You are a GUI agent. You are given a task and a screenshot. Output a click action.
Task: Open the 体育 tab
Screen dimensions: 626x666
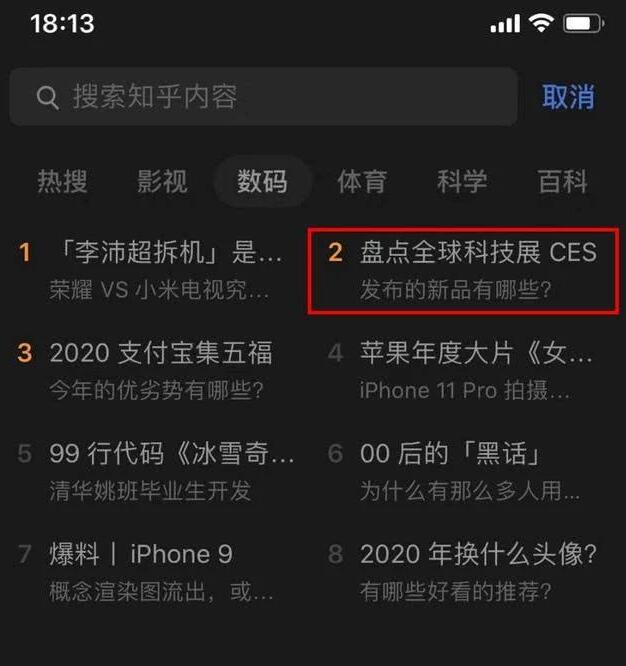coord(362,181)
